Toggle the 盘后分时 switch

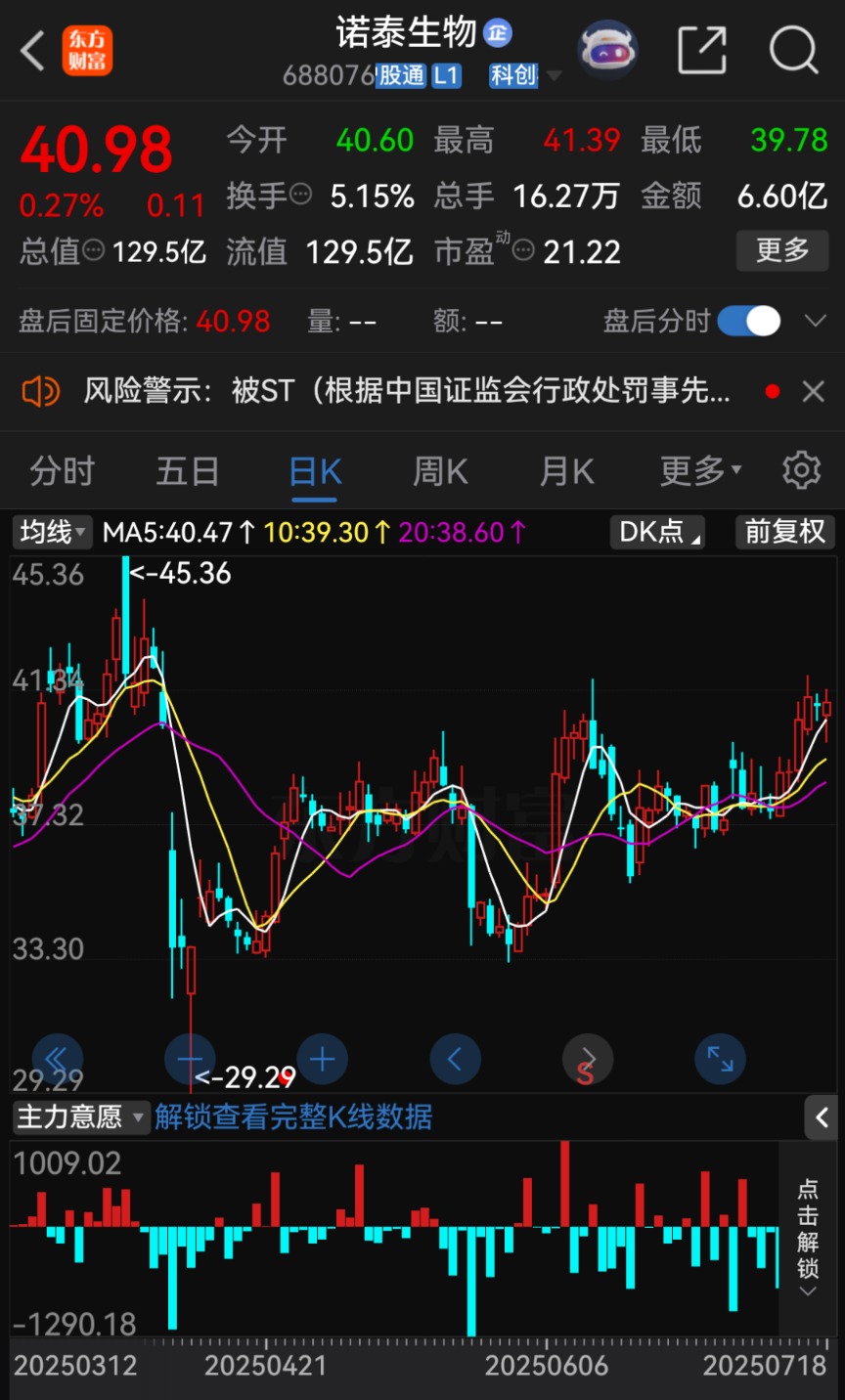pyautogui.click(x=749, y=321)
